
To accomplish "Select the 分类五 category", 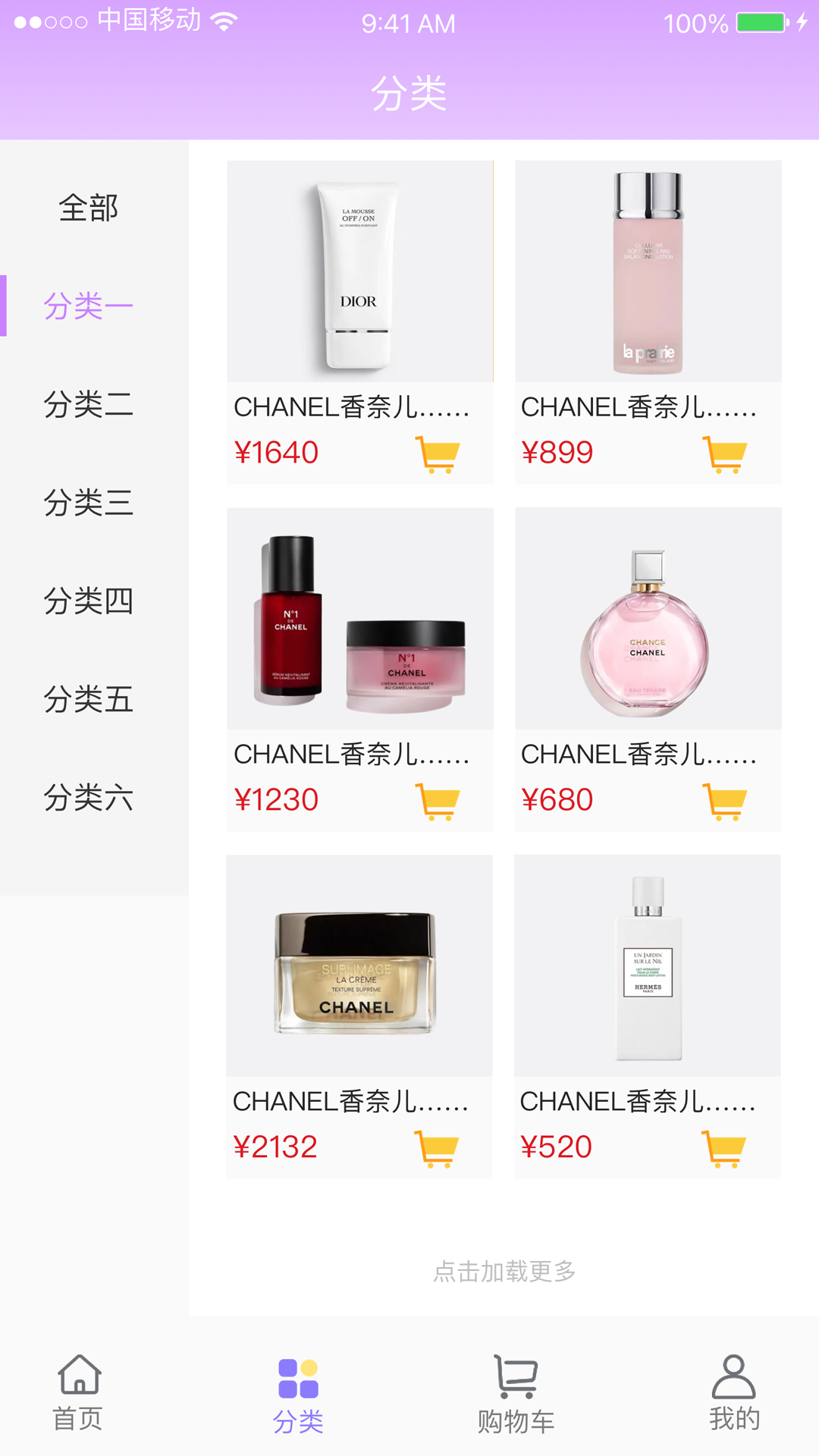I will pyautogui.click(x=89, y=701).
